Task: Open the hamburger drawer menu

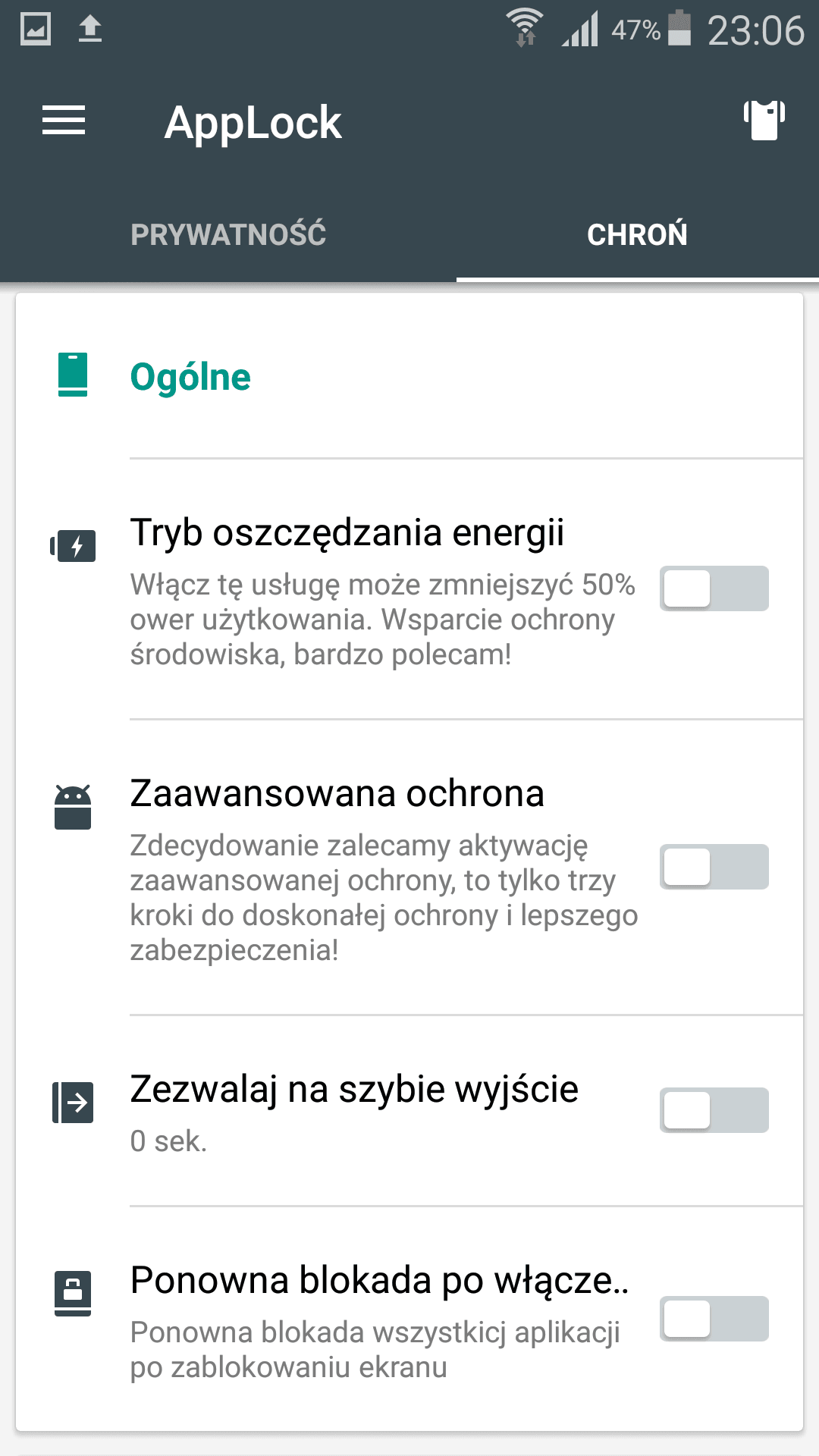Action: [x=64, y=121]
